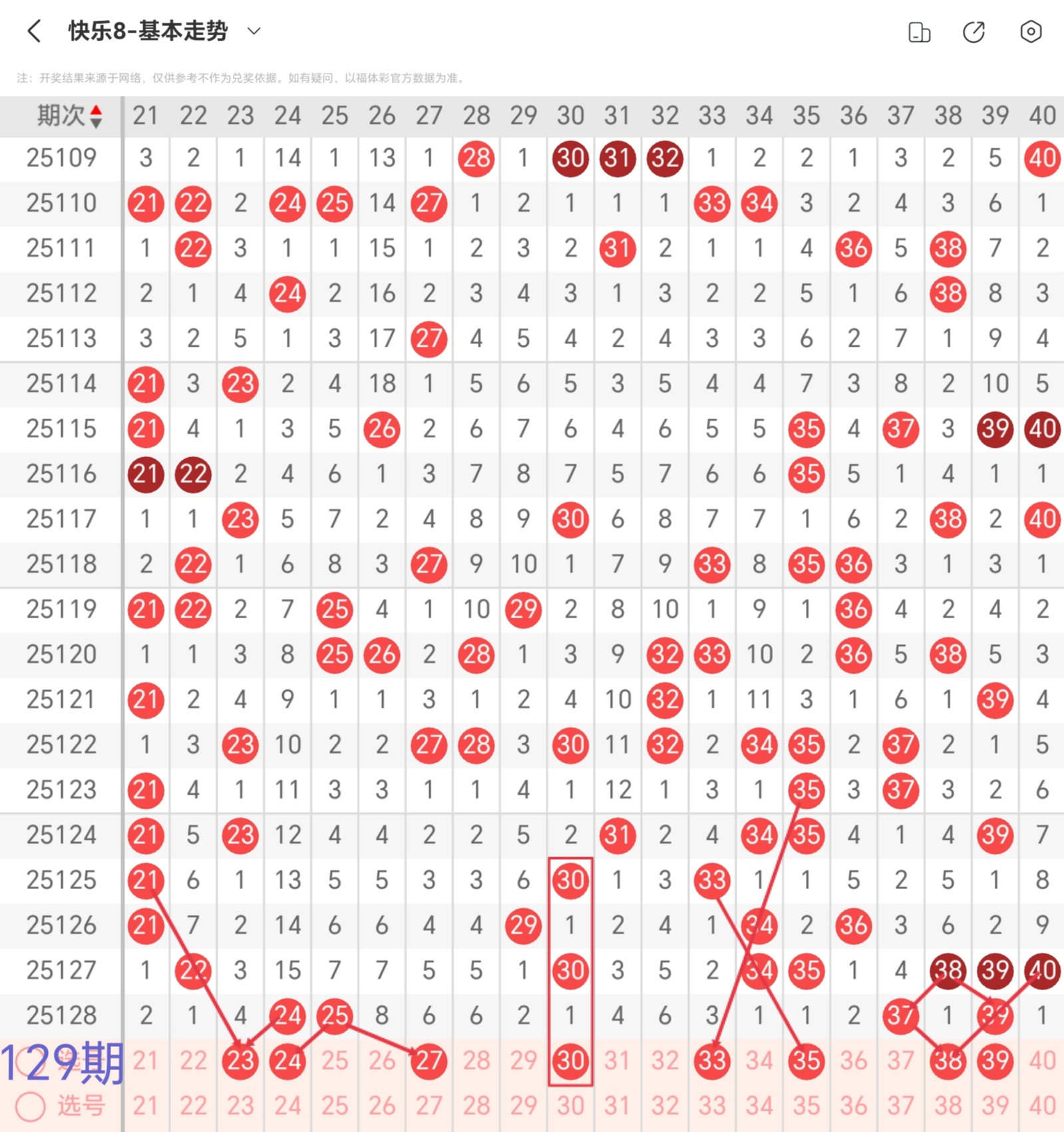Deselect the highlighted 27 in the 129期 selection row
Screen dimensions: 1064x1132
(x=429, y=1061)
